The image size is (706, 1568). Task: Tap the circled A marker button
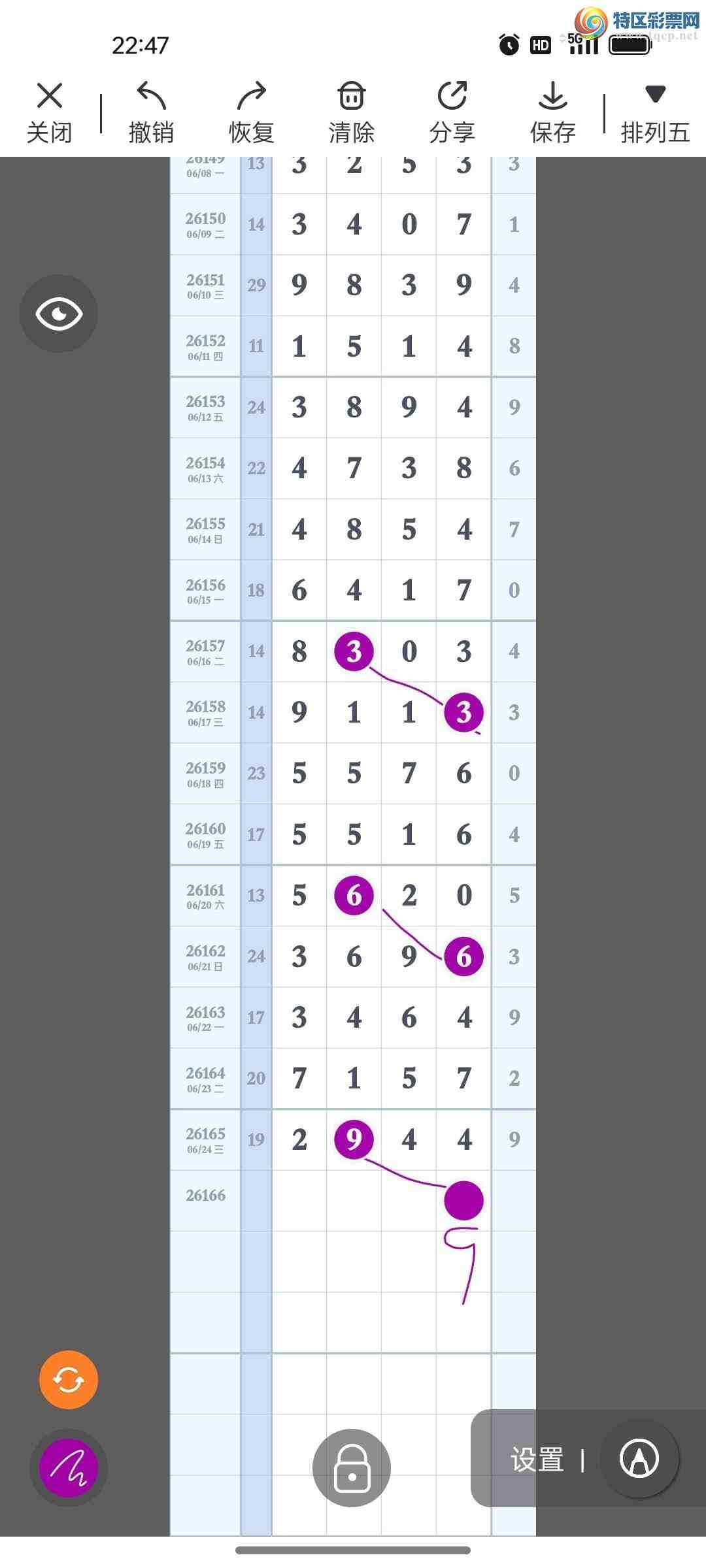point(639,1459)
